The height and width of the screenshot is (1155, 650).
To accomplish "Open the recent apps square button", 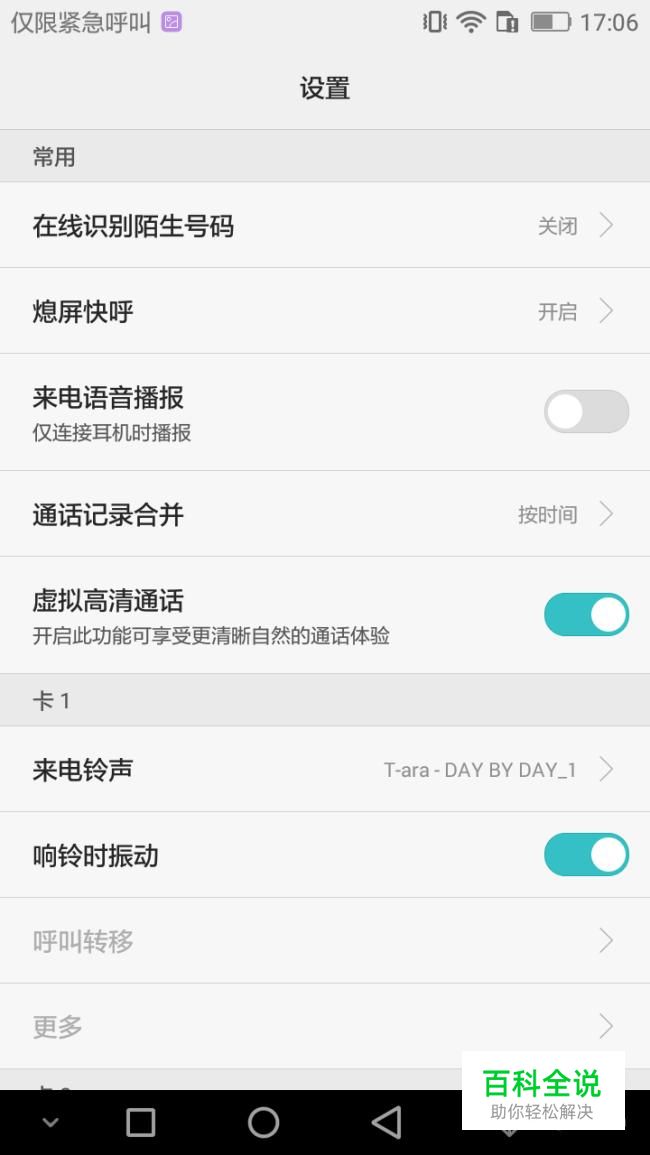I will coord(141,1122).
